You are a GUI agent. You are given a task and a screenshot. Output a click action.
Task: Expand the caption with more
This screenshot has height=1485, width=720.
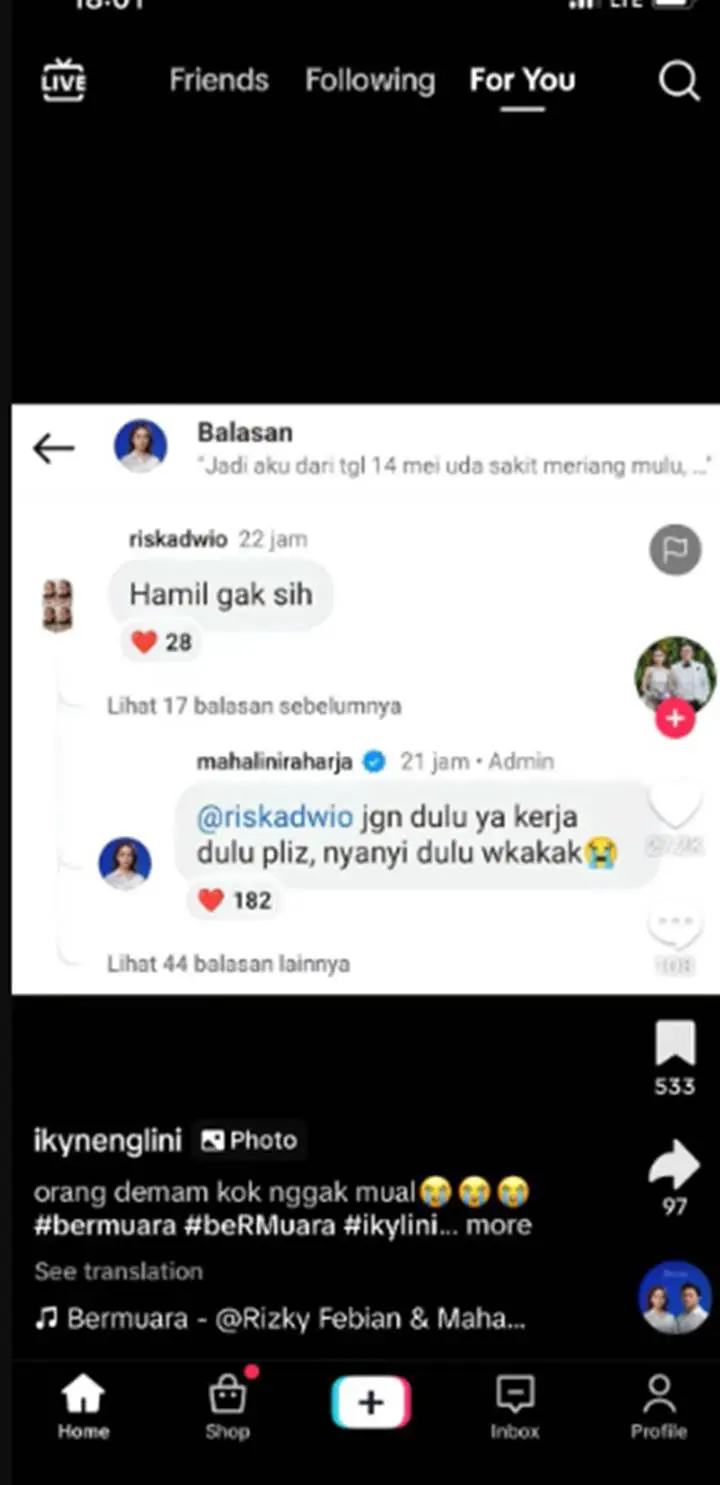501,1225
